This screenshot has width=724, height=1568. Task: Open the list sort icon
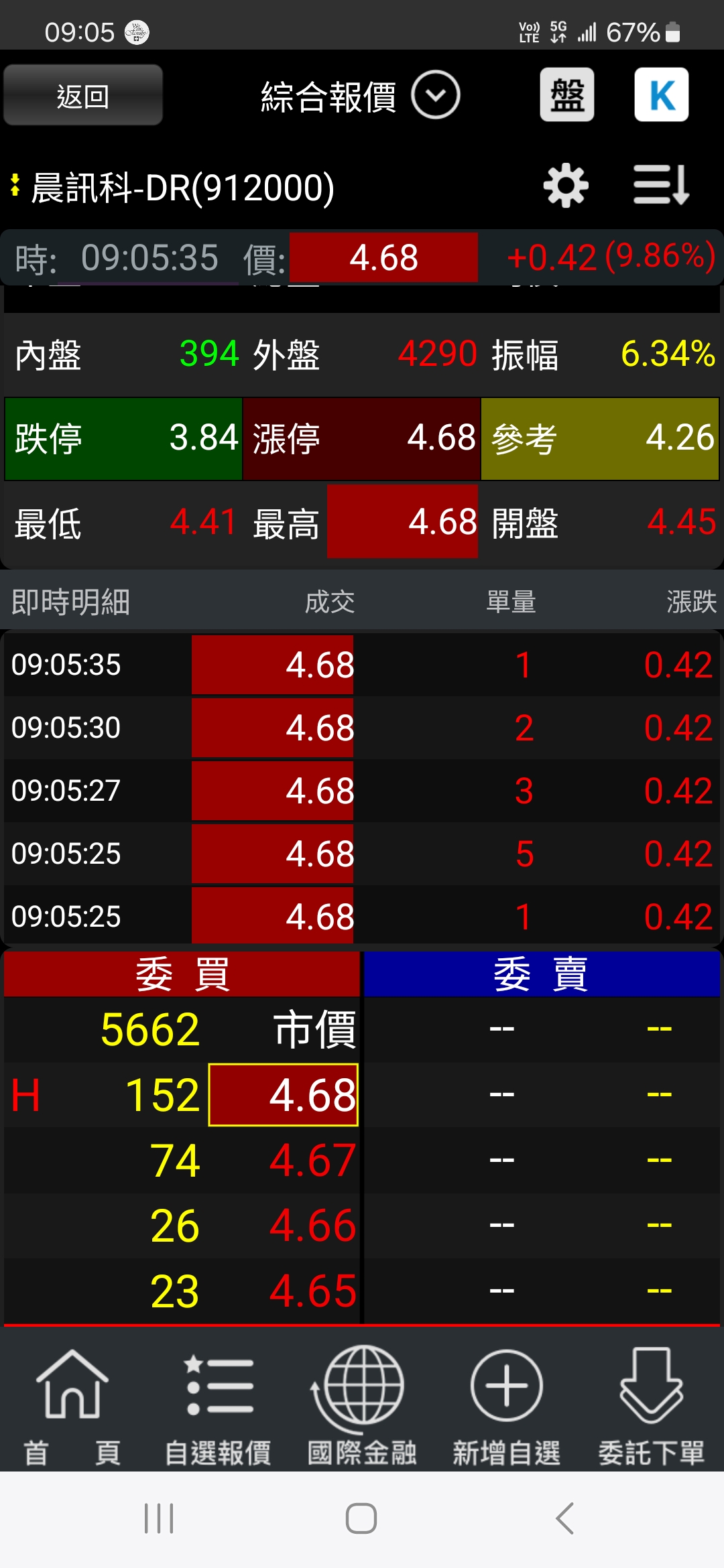pyautogui.click(x=662, y=185)
